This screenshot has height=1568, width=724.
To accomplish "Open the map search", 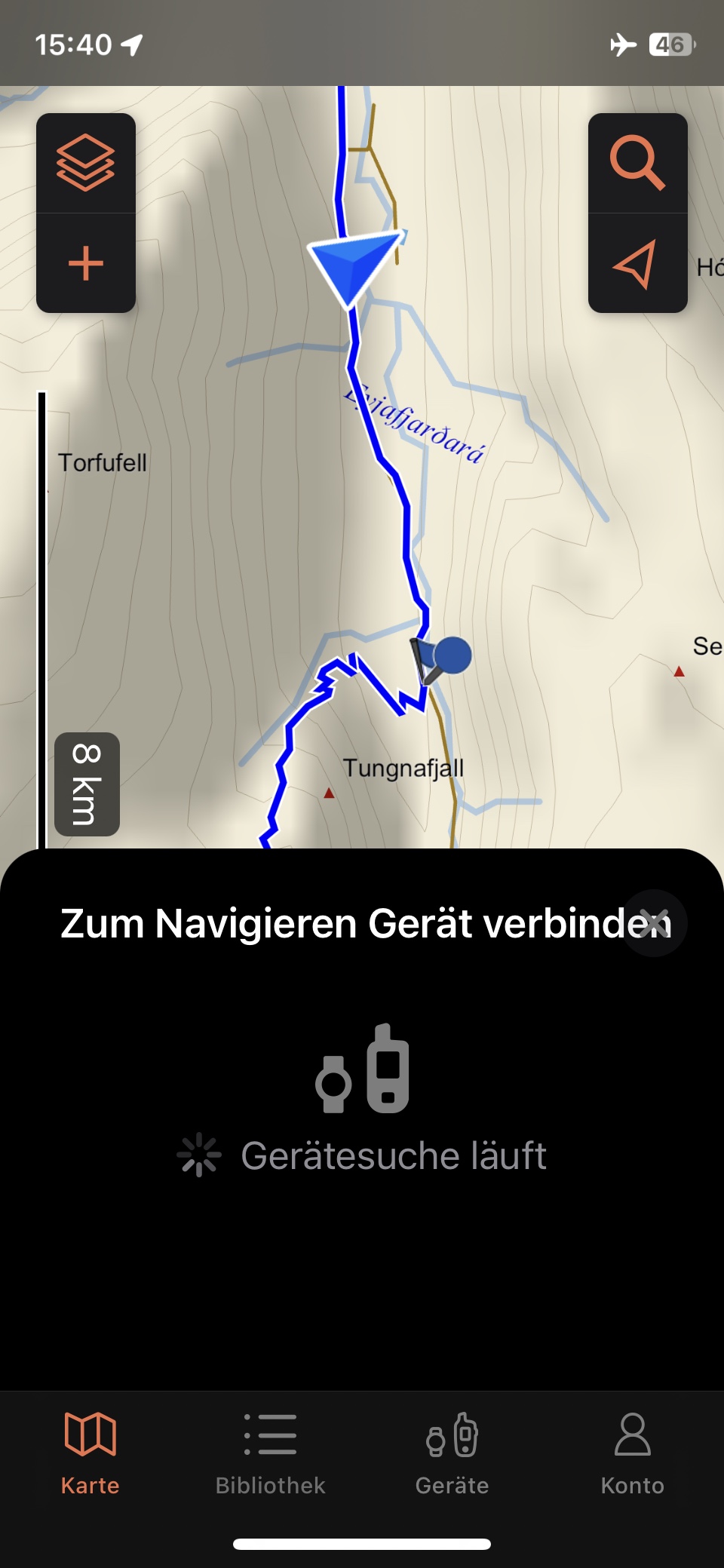I will pos(637,163).
